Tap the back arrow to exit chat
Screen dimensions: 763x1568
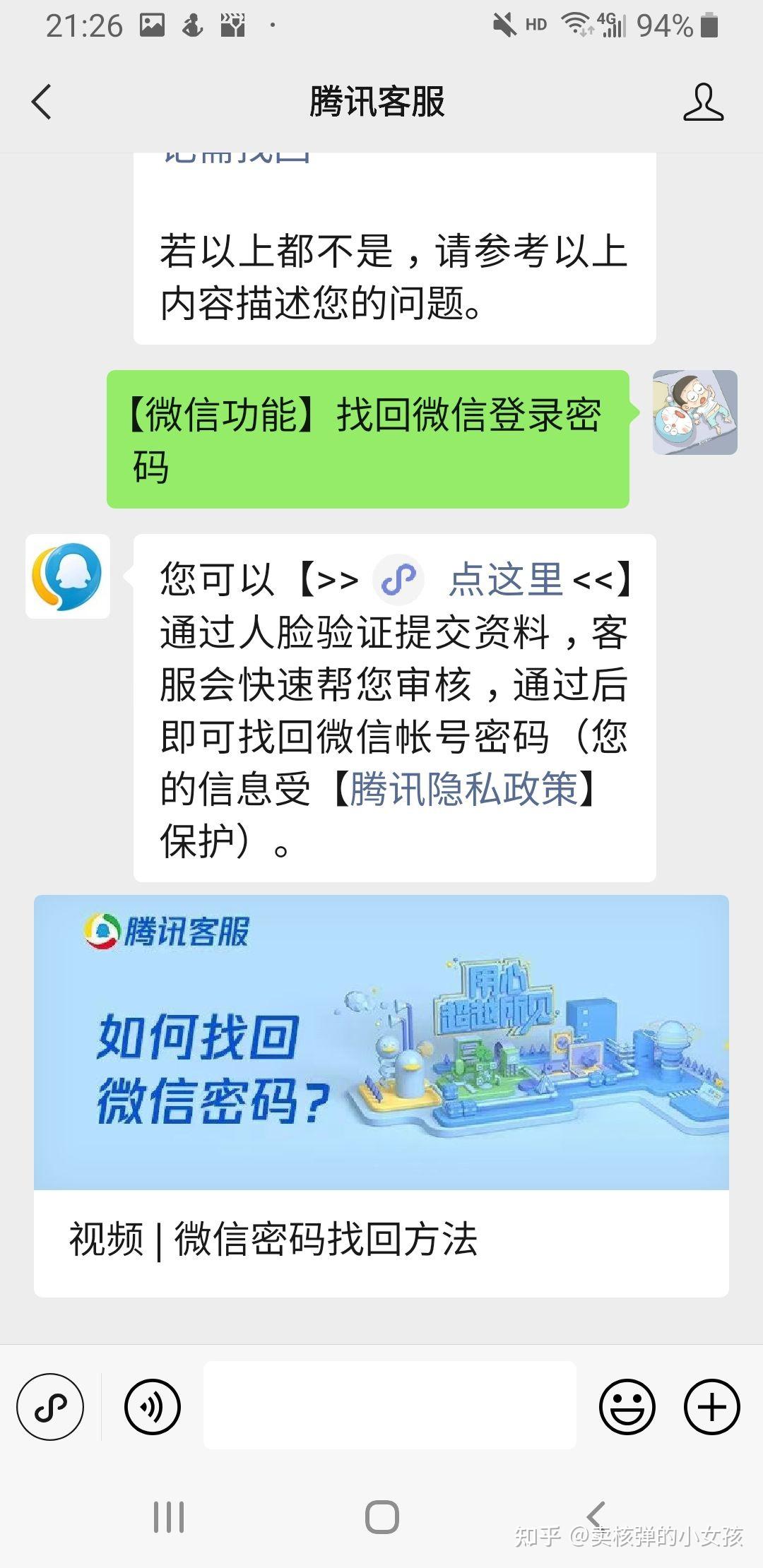40,102
